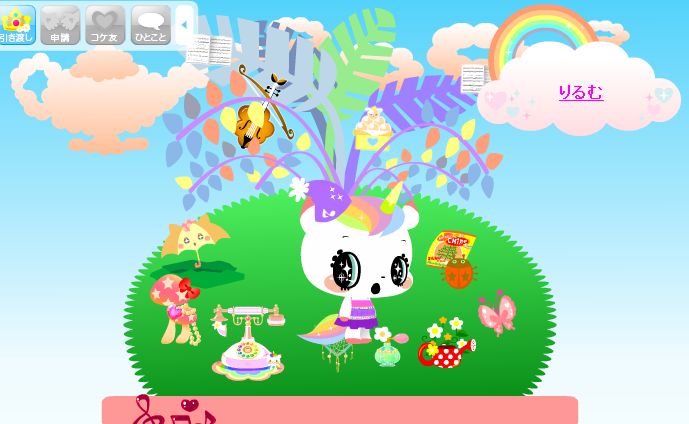Open the りるむ link
The image size is (689, 424).
point(581,93)
